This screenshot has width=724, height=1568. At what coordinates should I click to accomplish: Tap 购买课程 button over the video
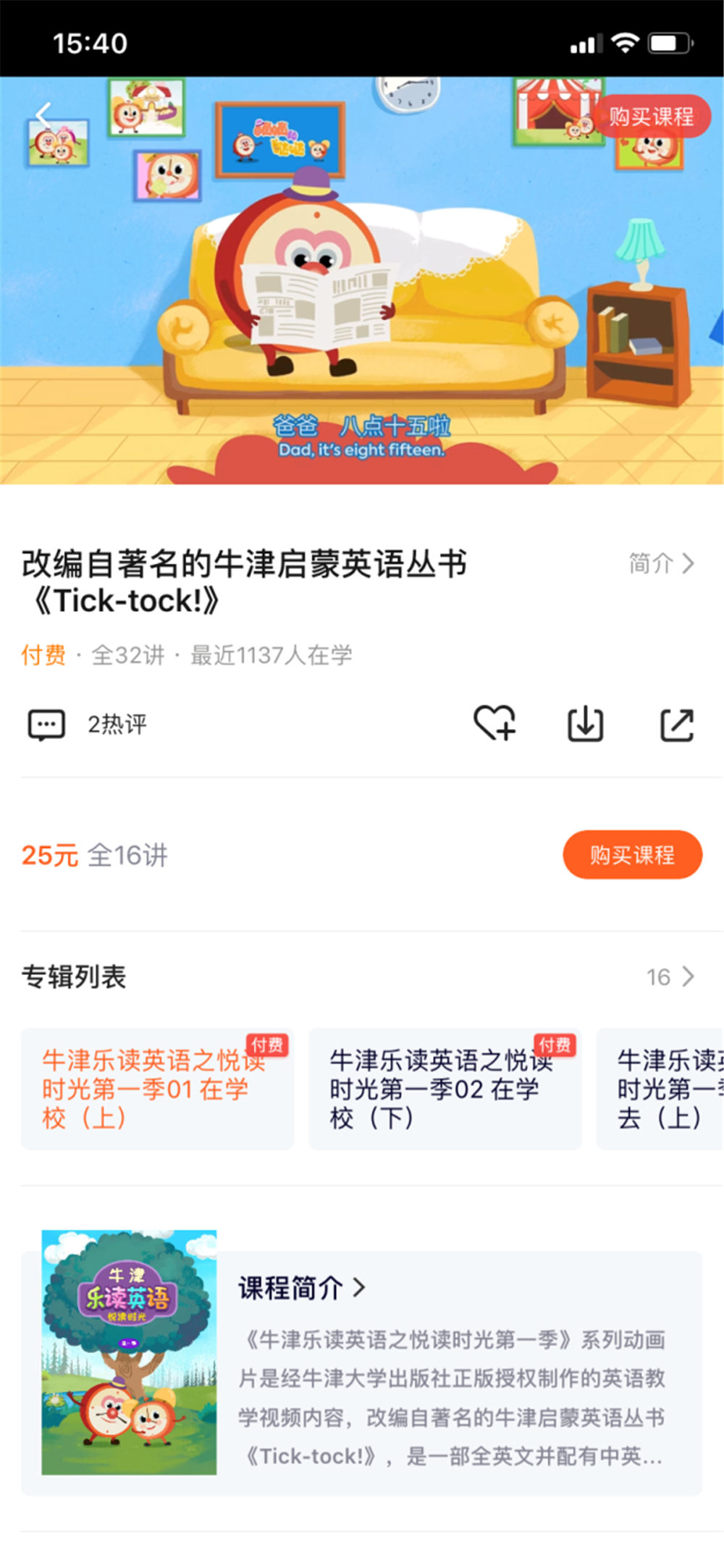pos(651,117)
